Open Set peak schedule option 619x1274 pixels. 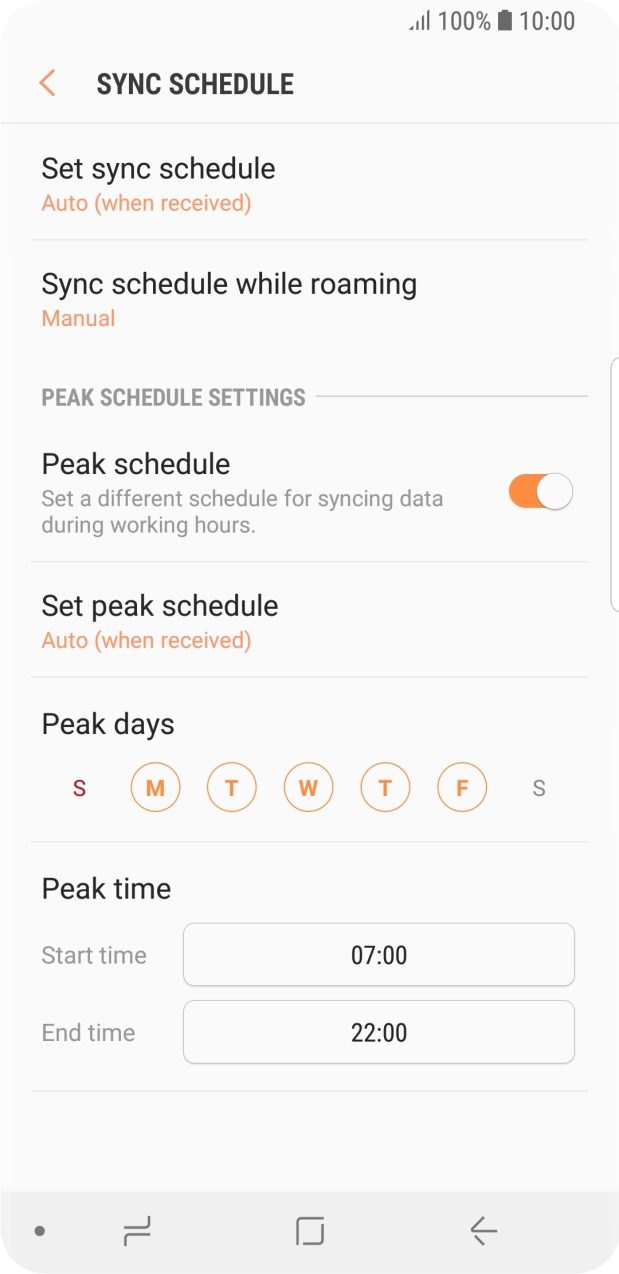click(309, 621)
